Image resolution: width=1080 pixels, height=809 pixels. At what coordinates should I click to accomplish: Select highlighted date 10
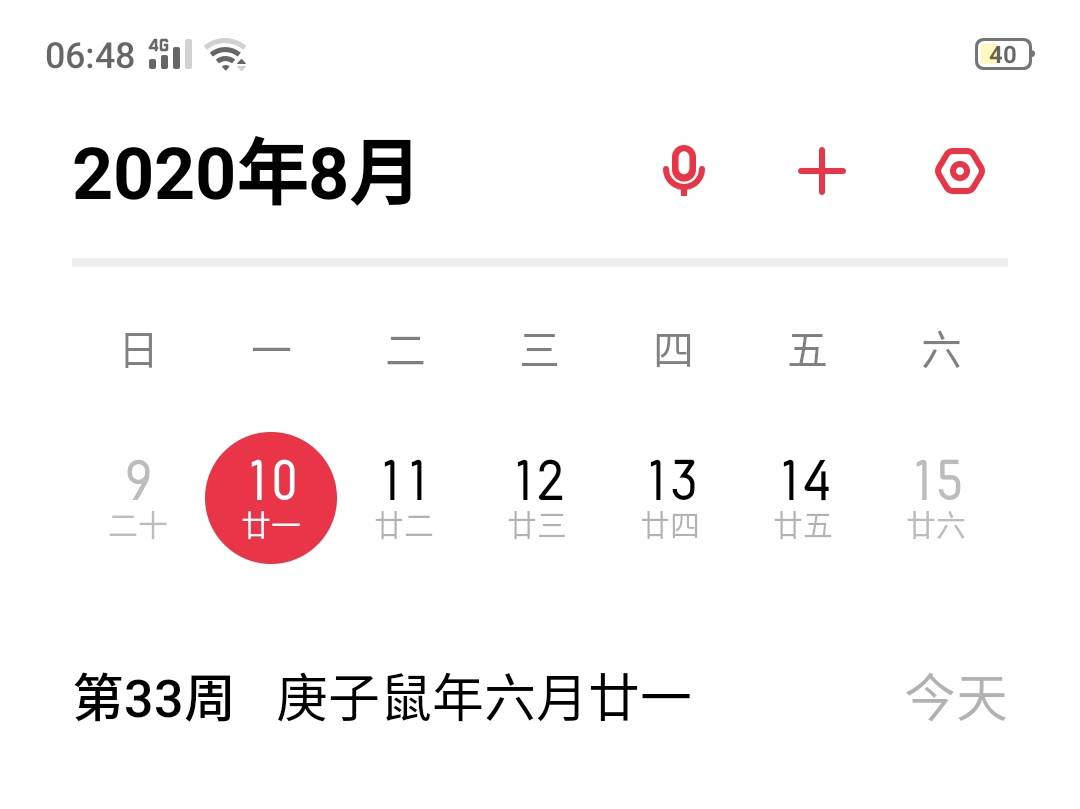(271, 498)
